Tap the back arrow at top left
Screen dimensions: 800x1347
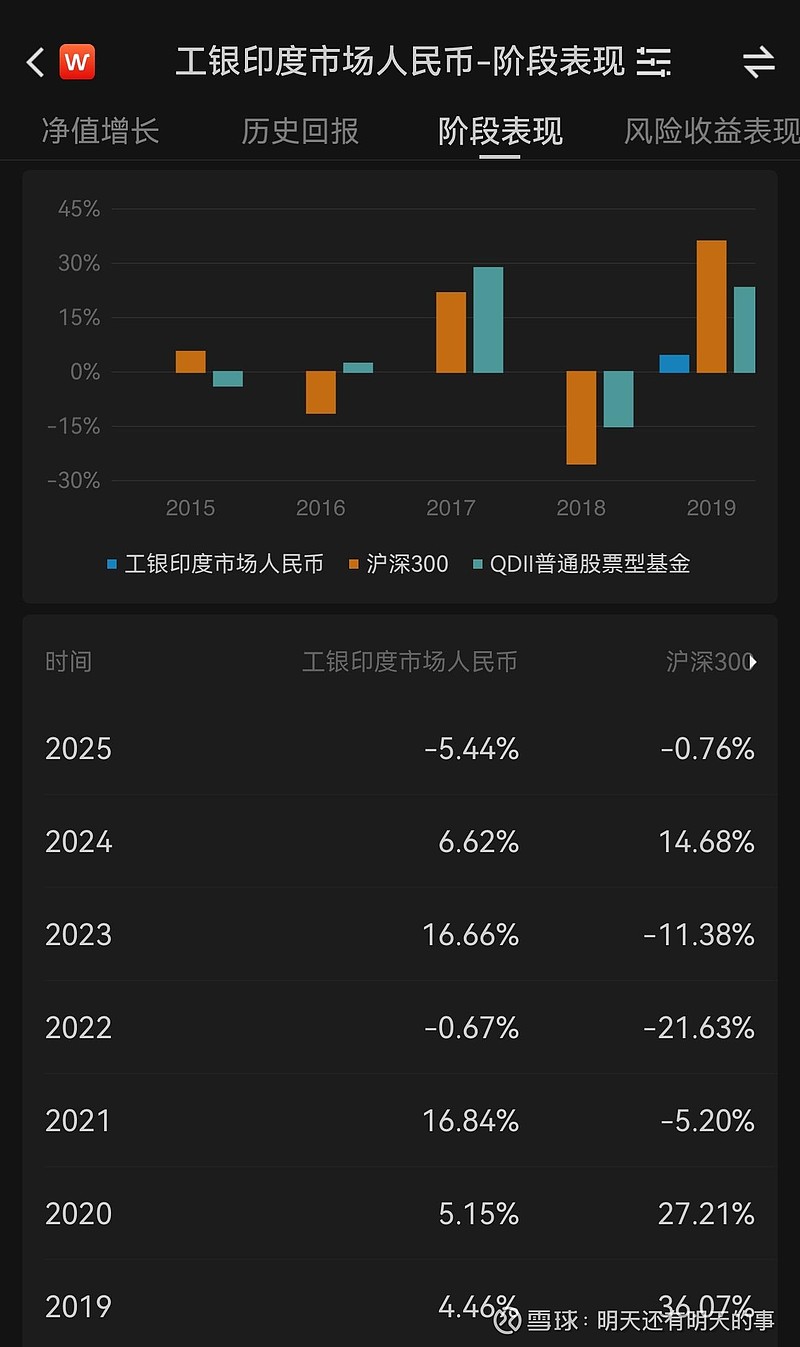(33, 61)
